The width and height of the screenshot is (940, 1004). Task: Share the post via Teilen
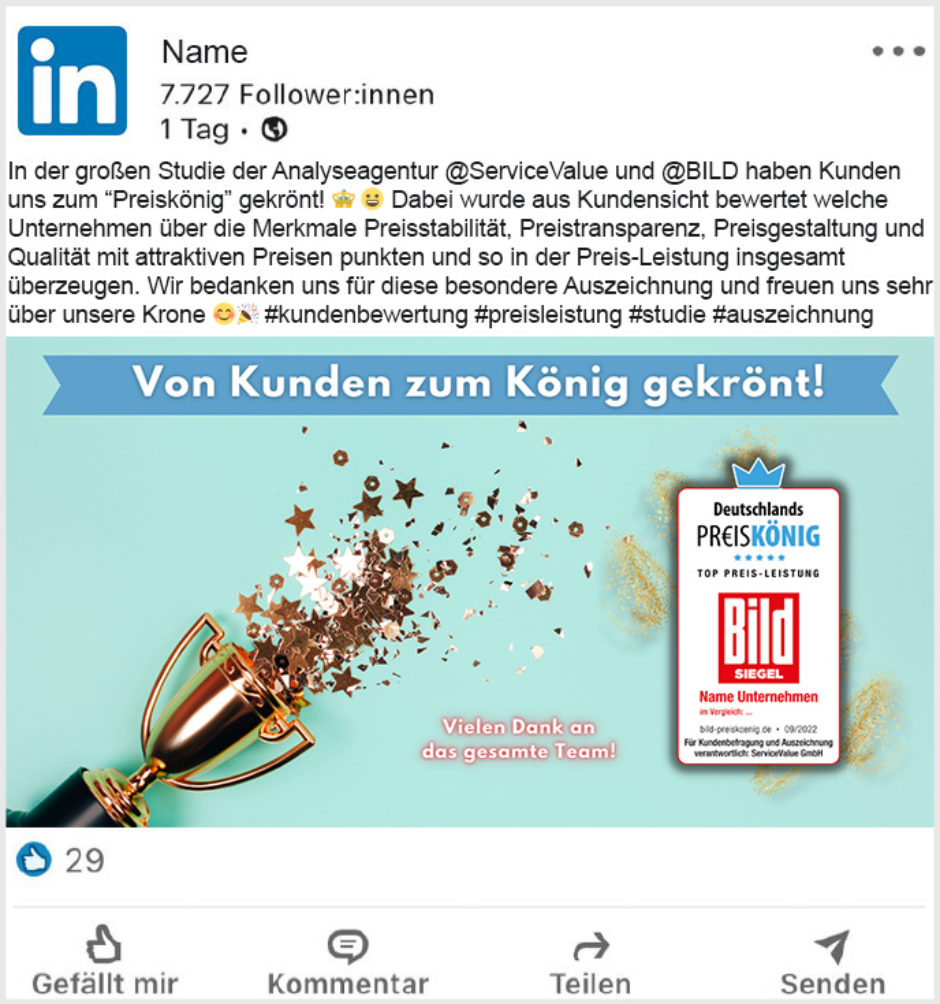coord(590,961)
